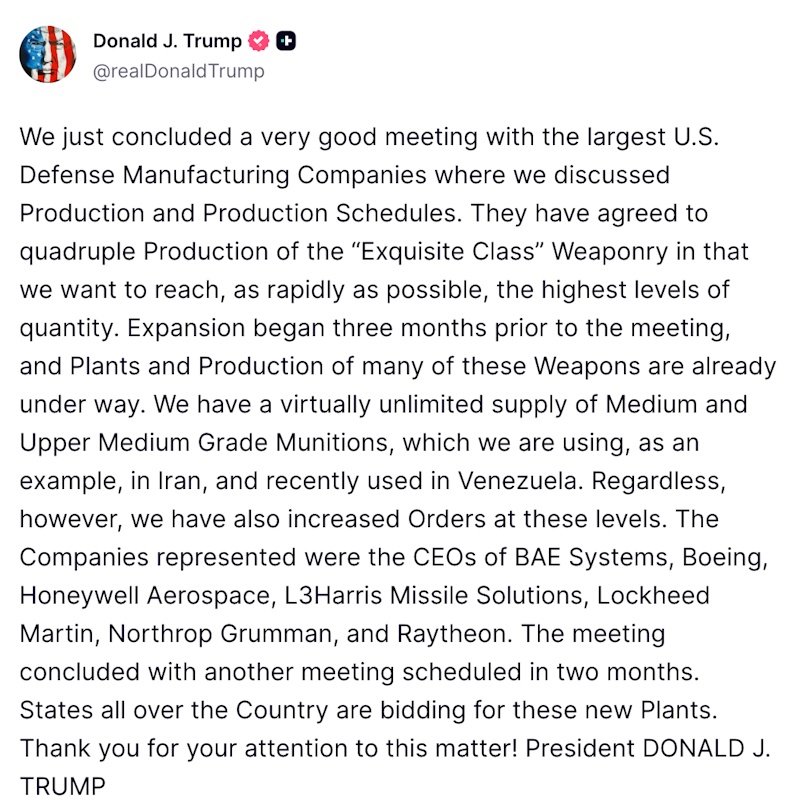Open Donald J. Trump's profile avatar
This screenshot has height=810, width=800.
(47, 54)
